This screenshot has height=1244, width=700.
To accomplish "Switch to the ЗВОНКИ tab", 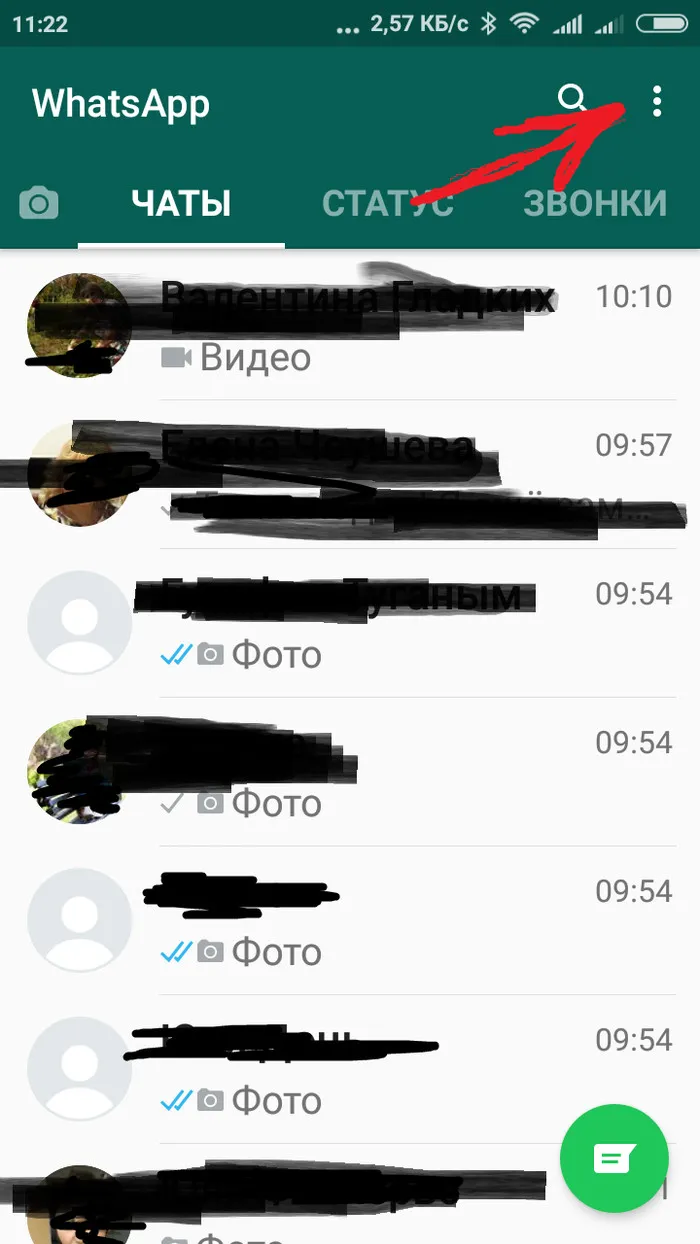I will pos(595,204).
